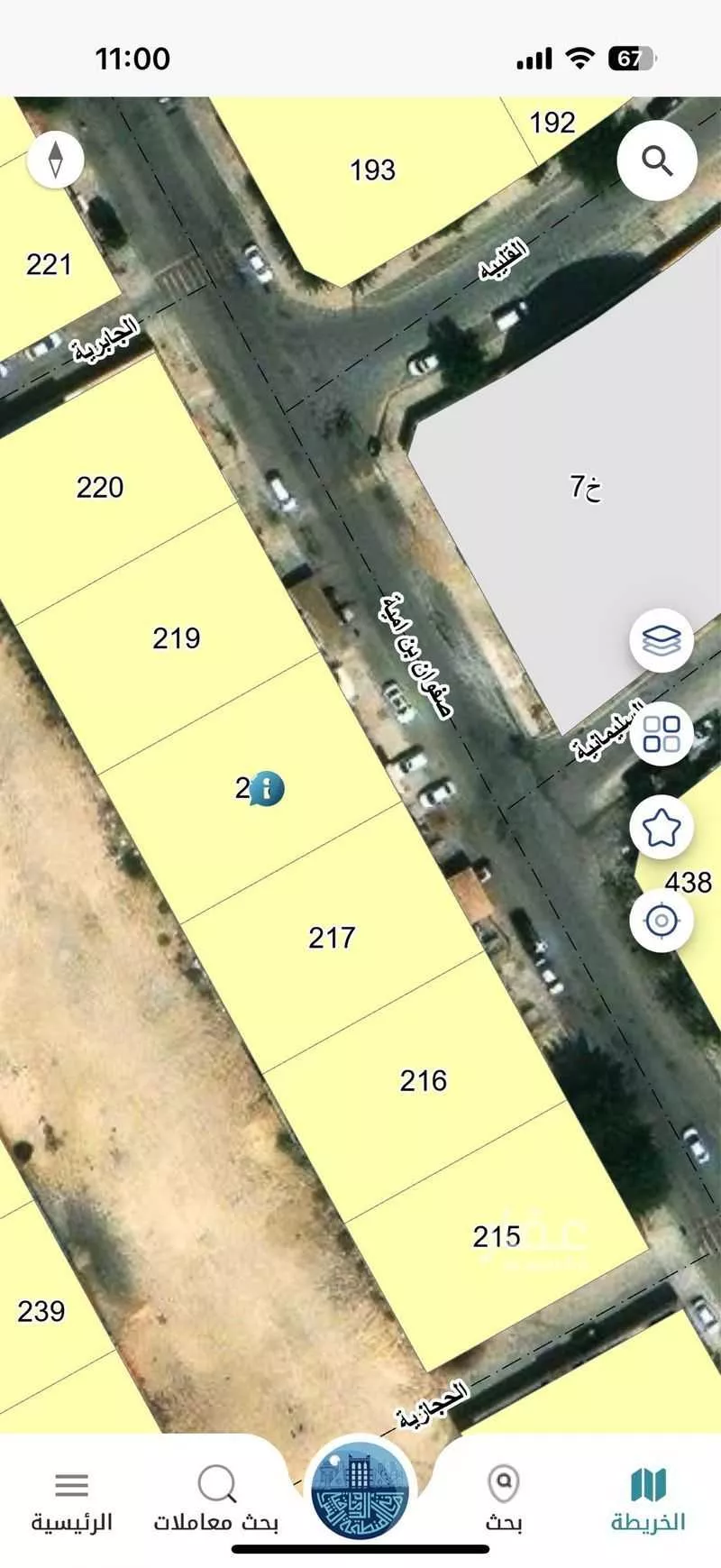
Task: Open the grid view options button
Action: point(662,734)
